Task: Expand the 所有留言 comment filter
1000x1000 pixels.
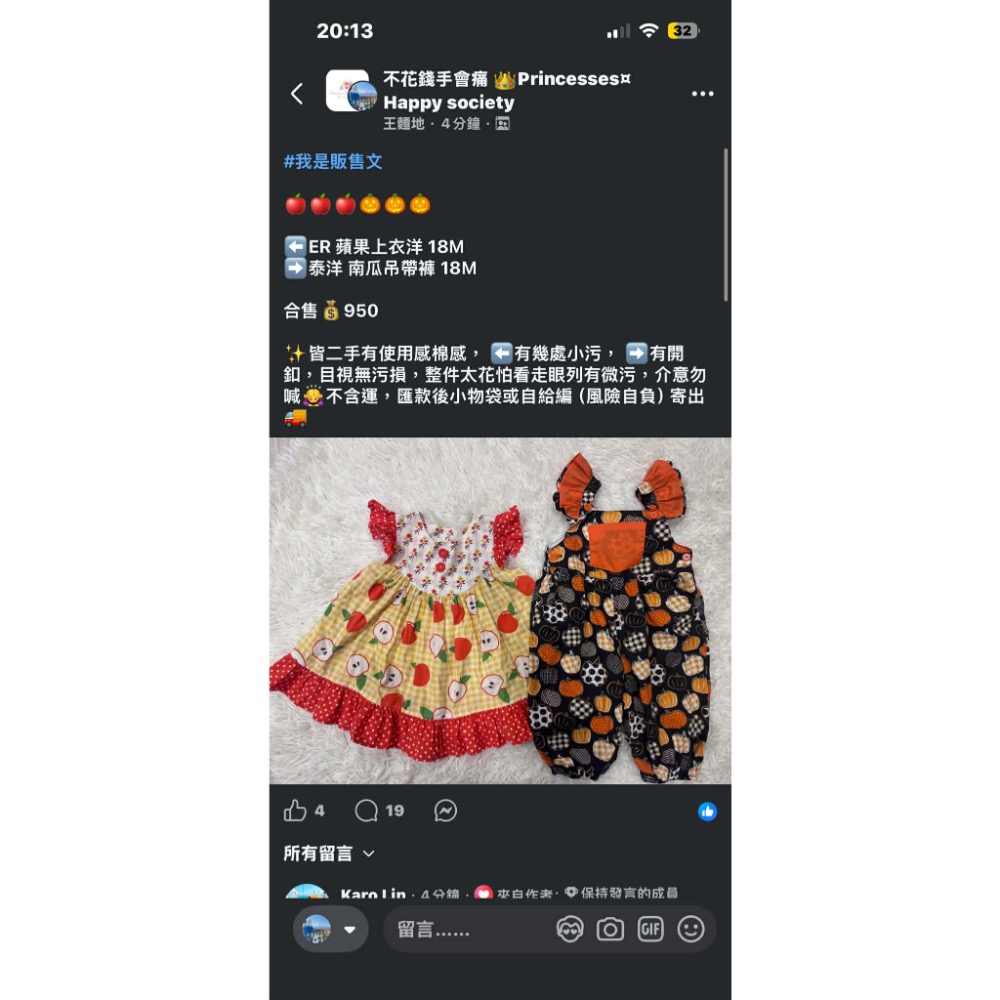Action: point(328,853)
